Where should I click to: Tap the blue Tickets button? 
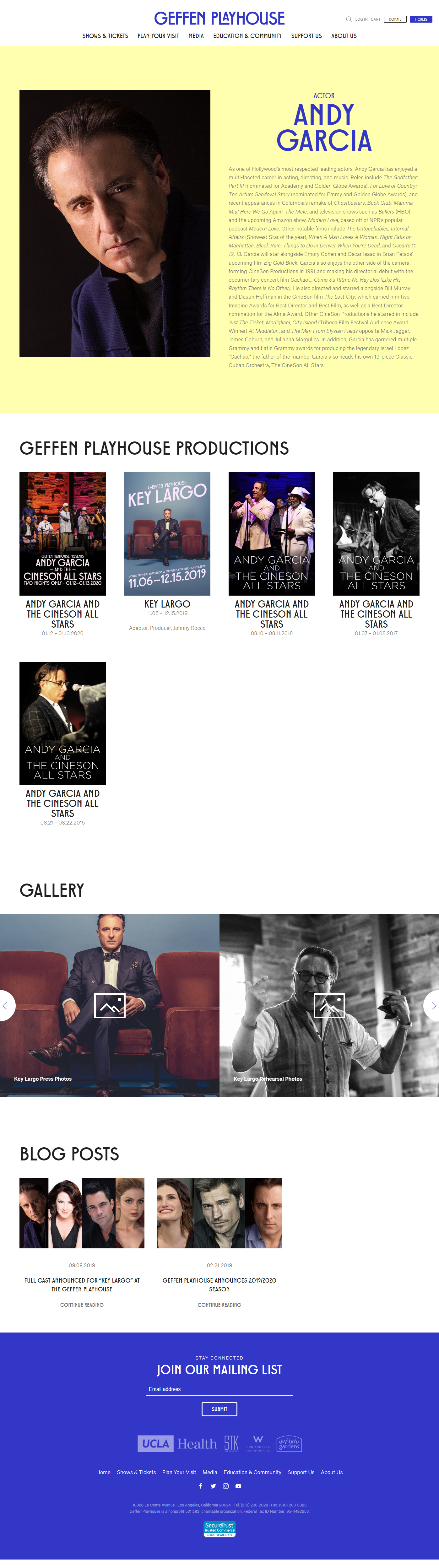421,19
